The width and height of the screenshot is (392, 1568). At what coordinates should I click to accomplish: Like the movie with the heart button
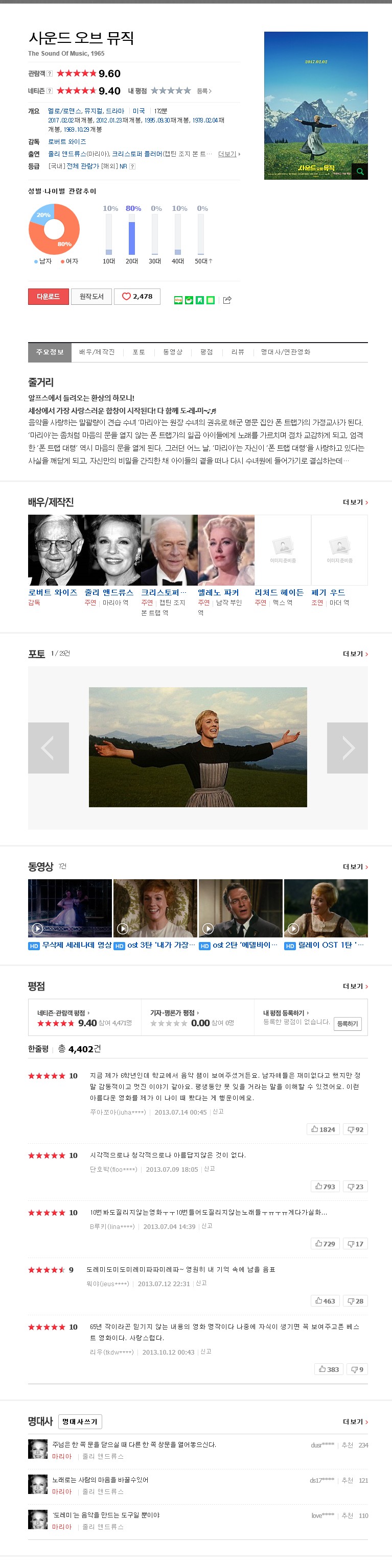137,297
